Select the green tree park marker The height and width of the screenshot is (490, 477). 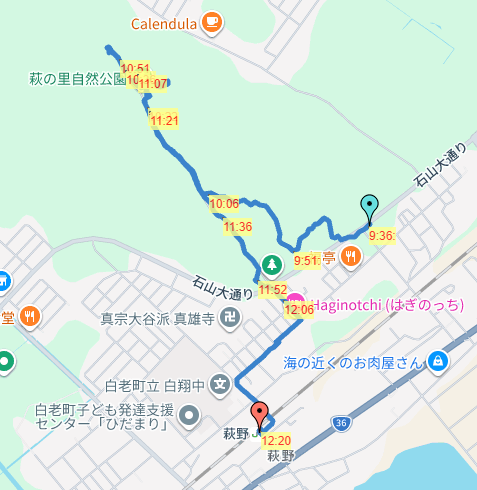[x=272, y=266]
